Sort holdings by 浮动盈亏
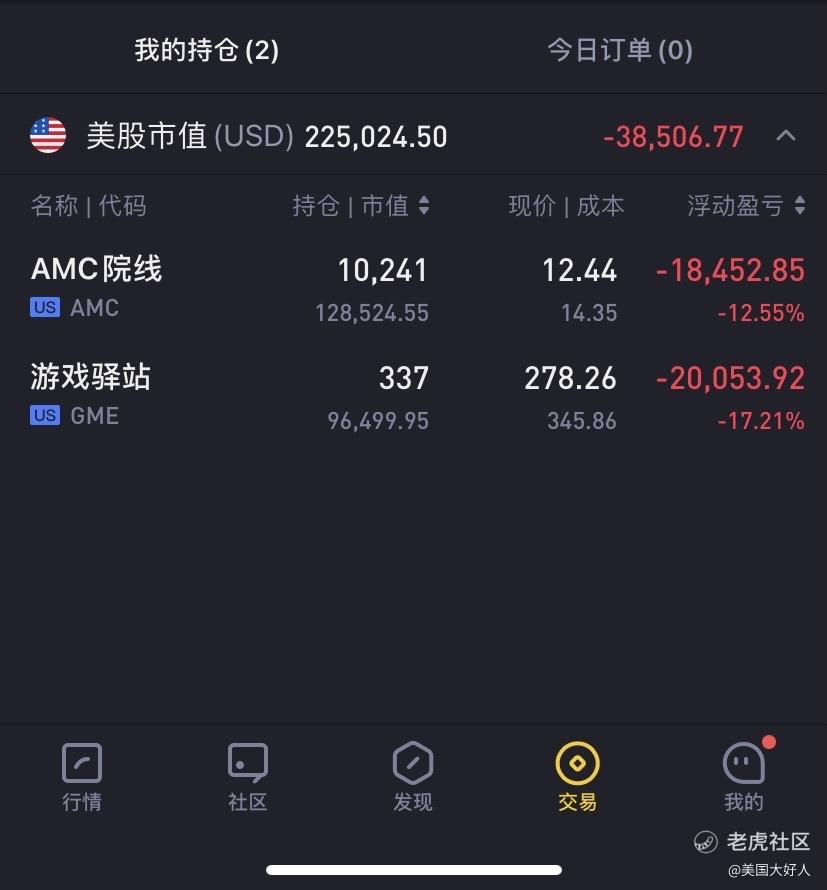 point(746,206)
